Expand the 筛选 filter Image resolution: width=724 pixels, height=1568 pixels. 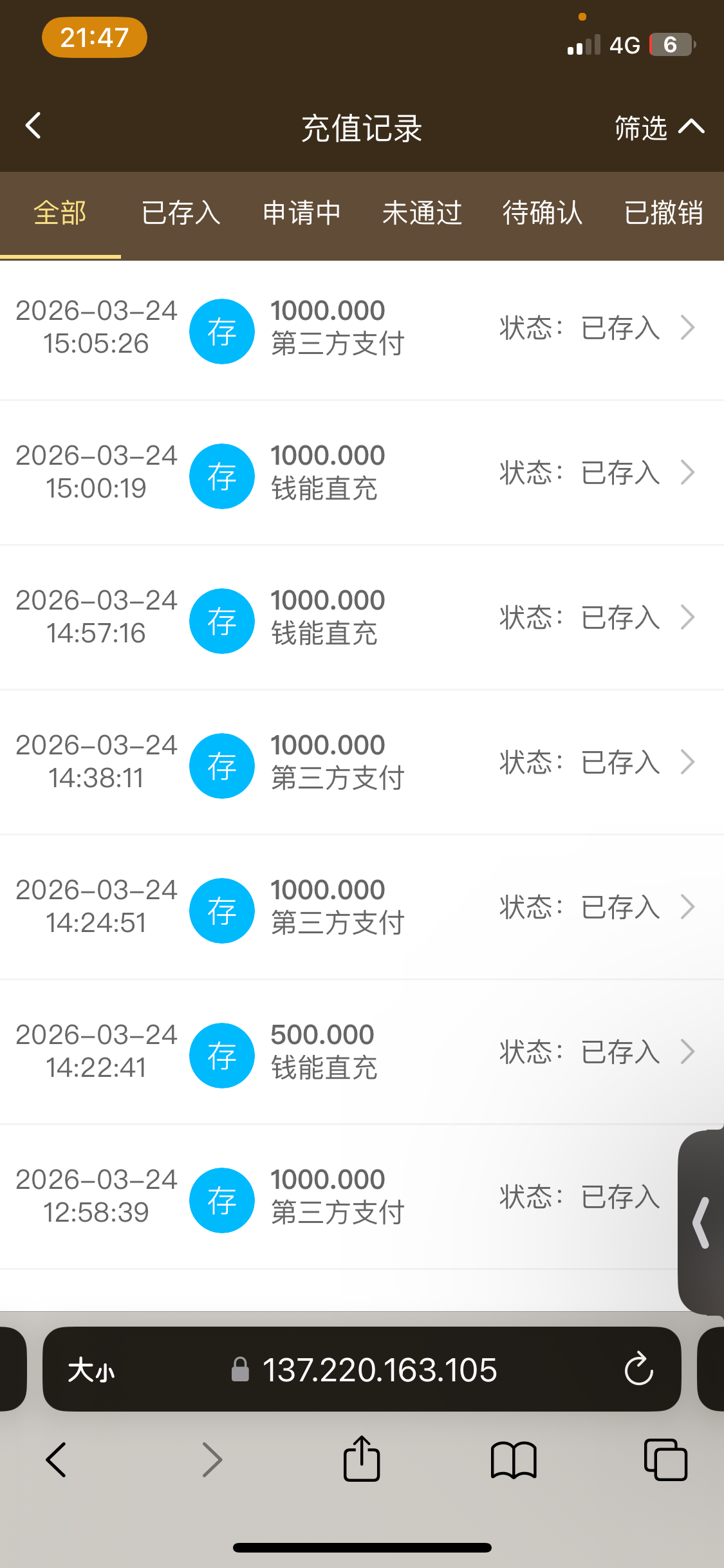point(658,127)
